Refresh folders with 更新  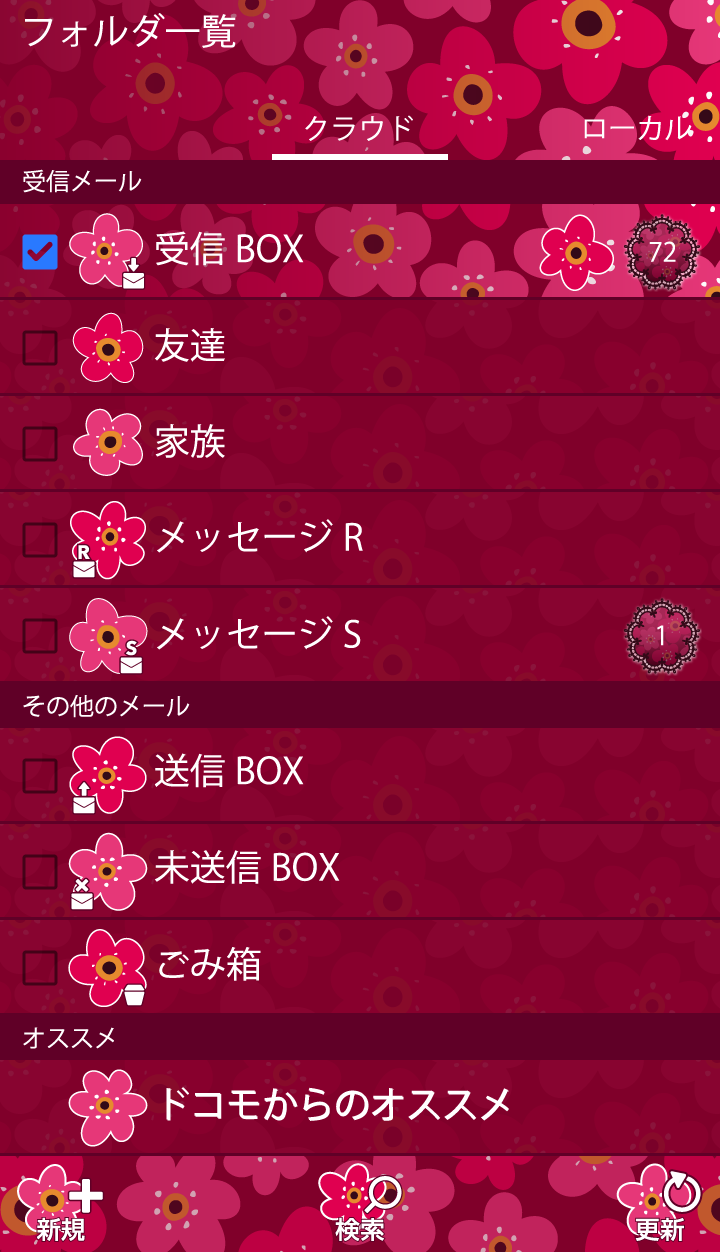[x=661, y=1205]
